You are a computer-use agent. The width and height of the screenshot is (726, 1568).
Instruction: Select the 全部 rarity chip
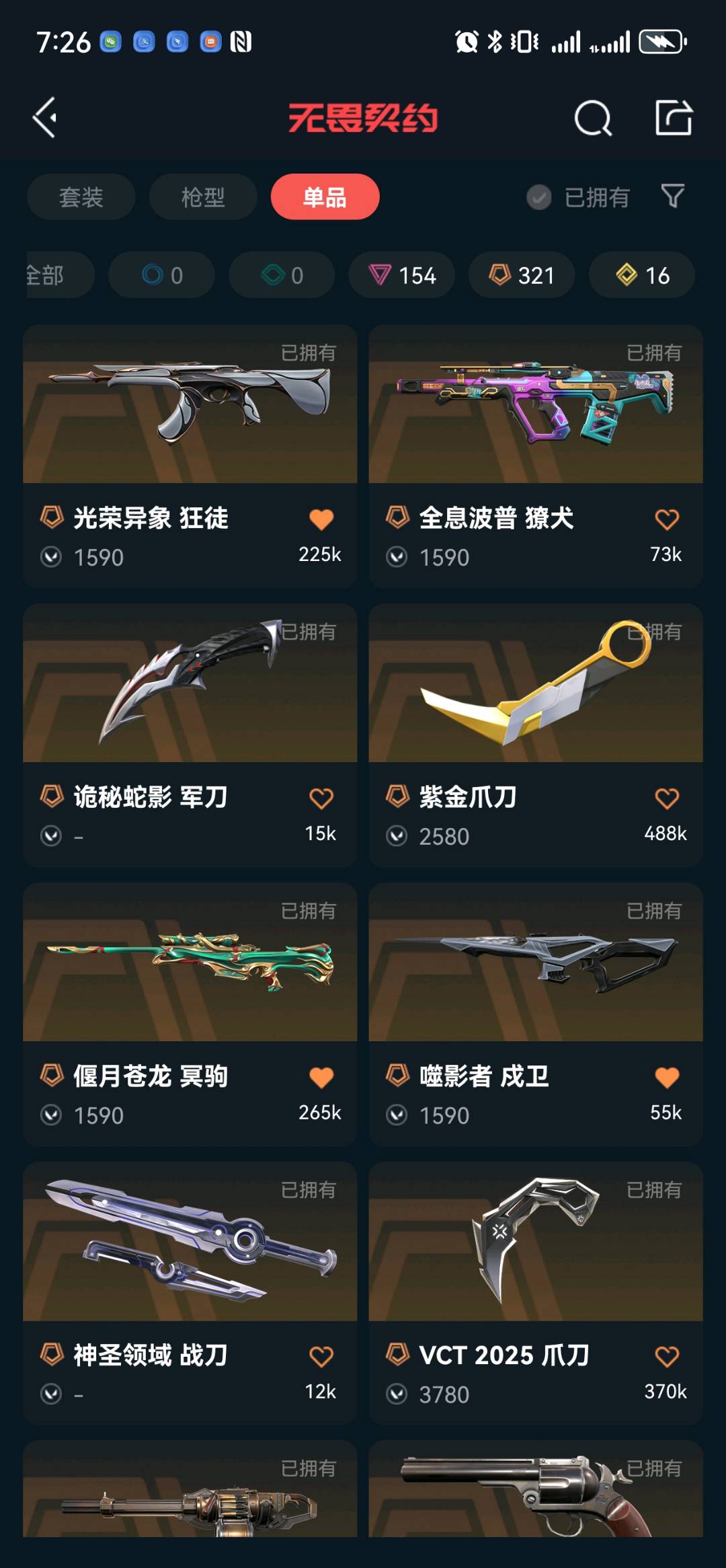pos(54,275)
